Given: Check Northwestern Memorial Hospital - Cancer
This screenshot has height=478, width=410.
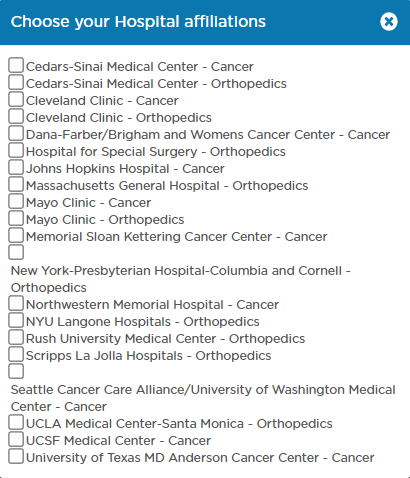Looking at the screenshot, I should point(16,303).
